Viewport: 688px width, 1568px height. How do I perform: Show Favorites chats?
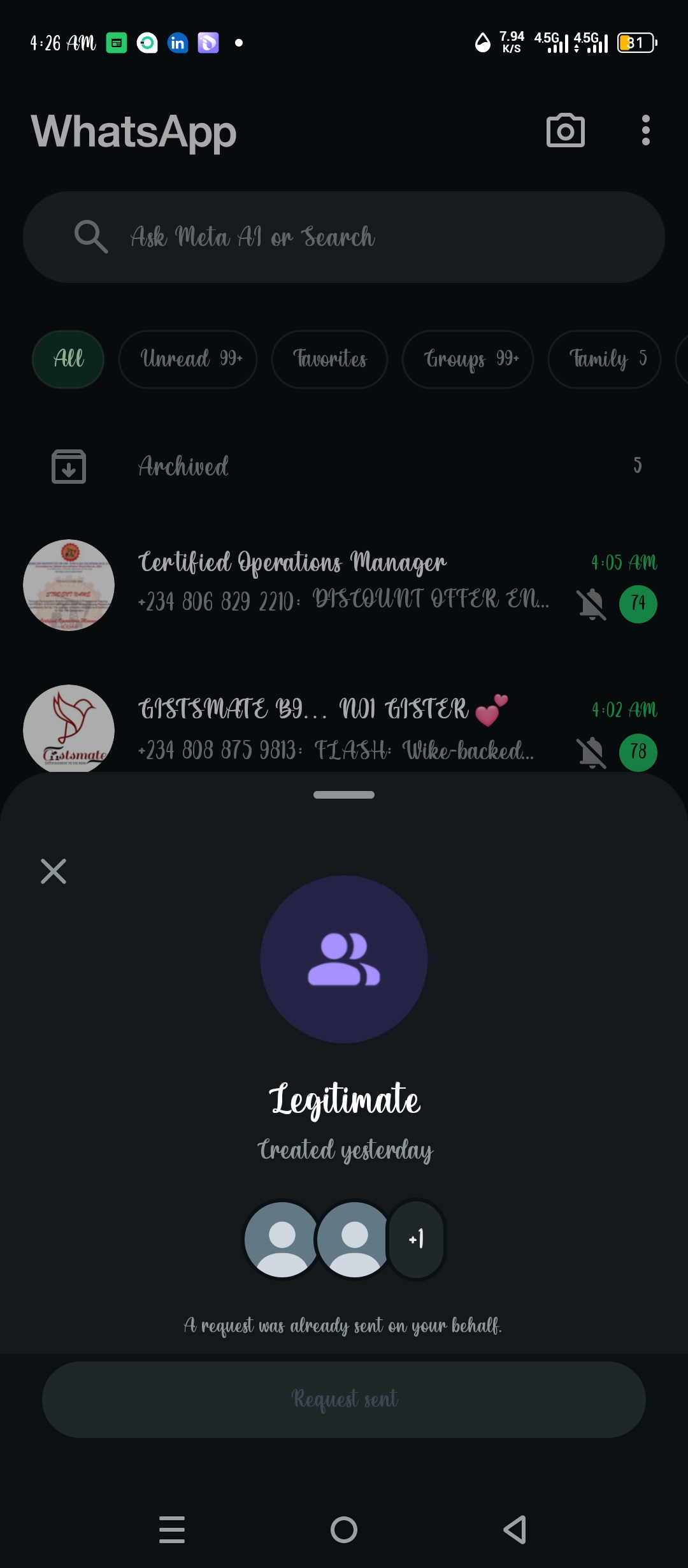329,359
